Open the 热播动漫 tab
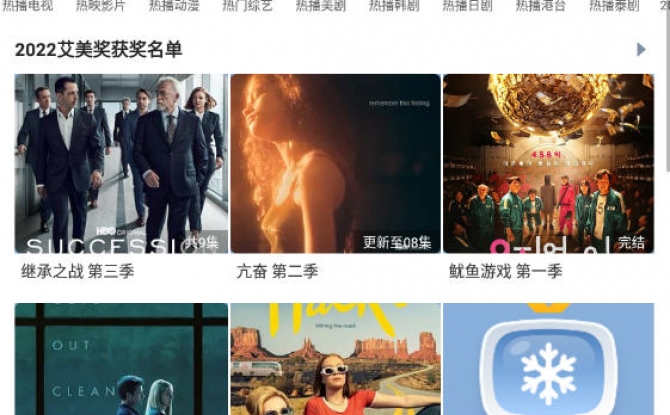 pyautogui.click(x=174, y=6)
